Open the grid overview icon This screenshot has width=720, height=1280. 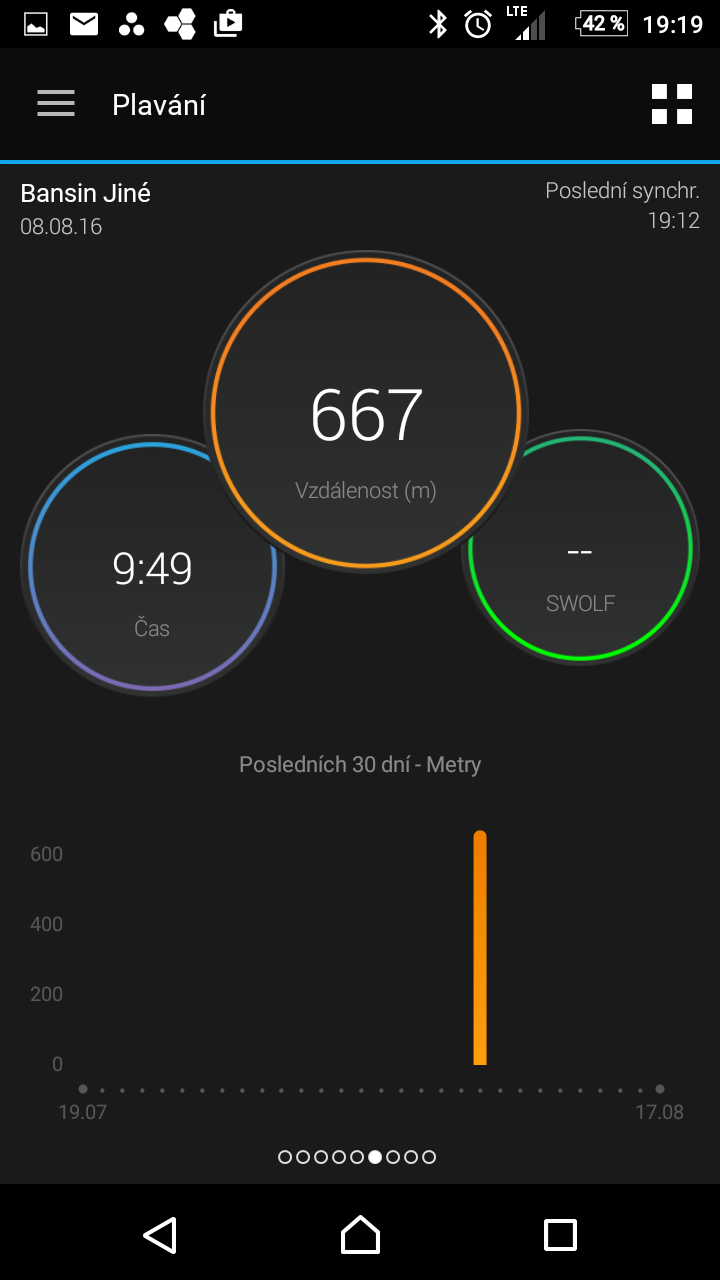point(671,104)
